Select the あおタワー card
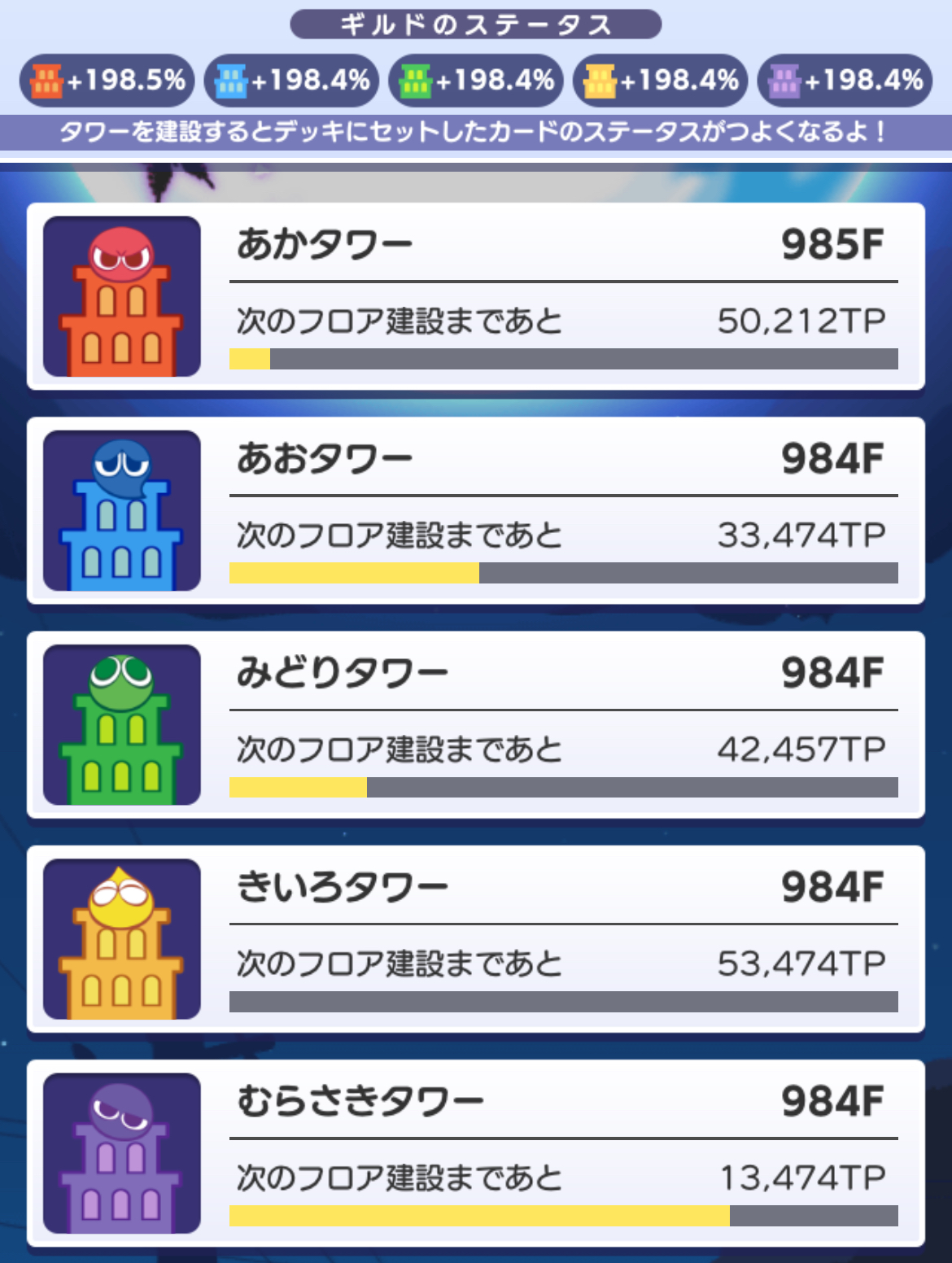This screenshot has height=1263, width=952. (x=475, y=510)
